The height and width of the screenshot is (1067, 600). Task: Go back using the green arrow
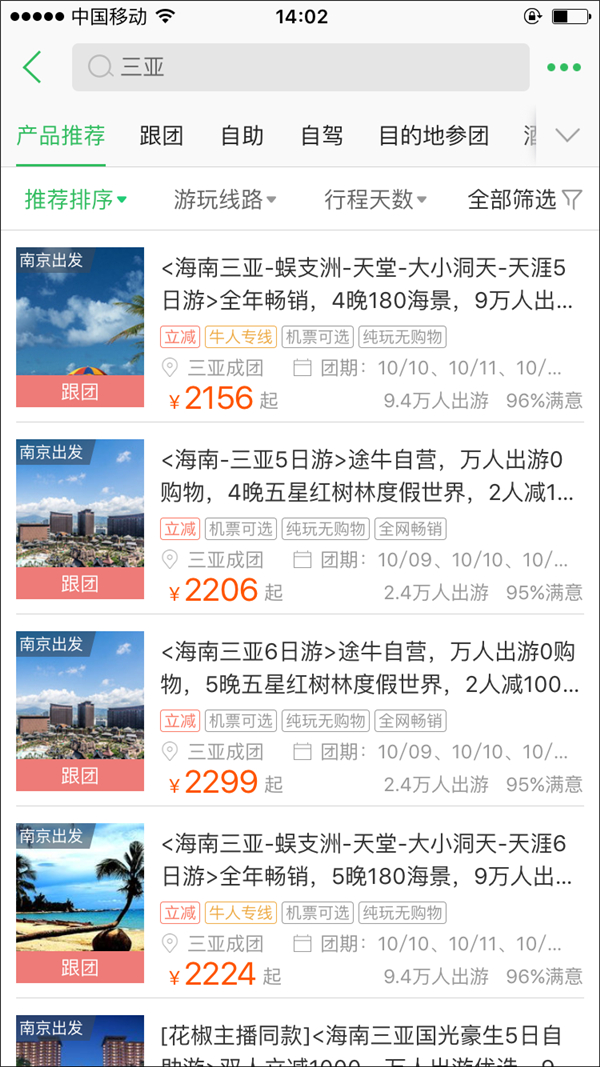(x=32, y=68)
